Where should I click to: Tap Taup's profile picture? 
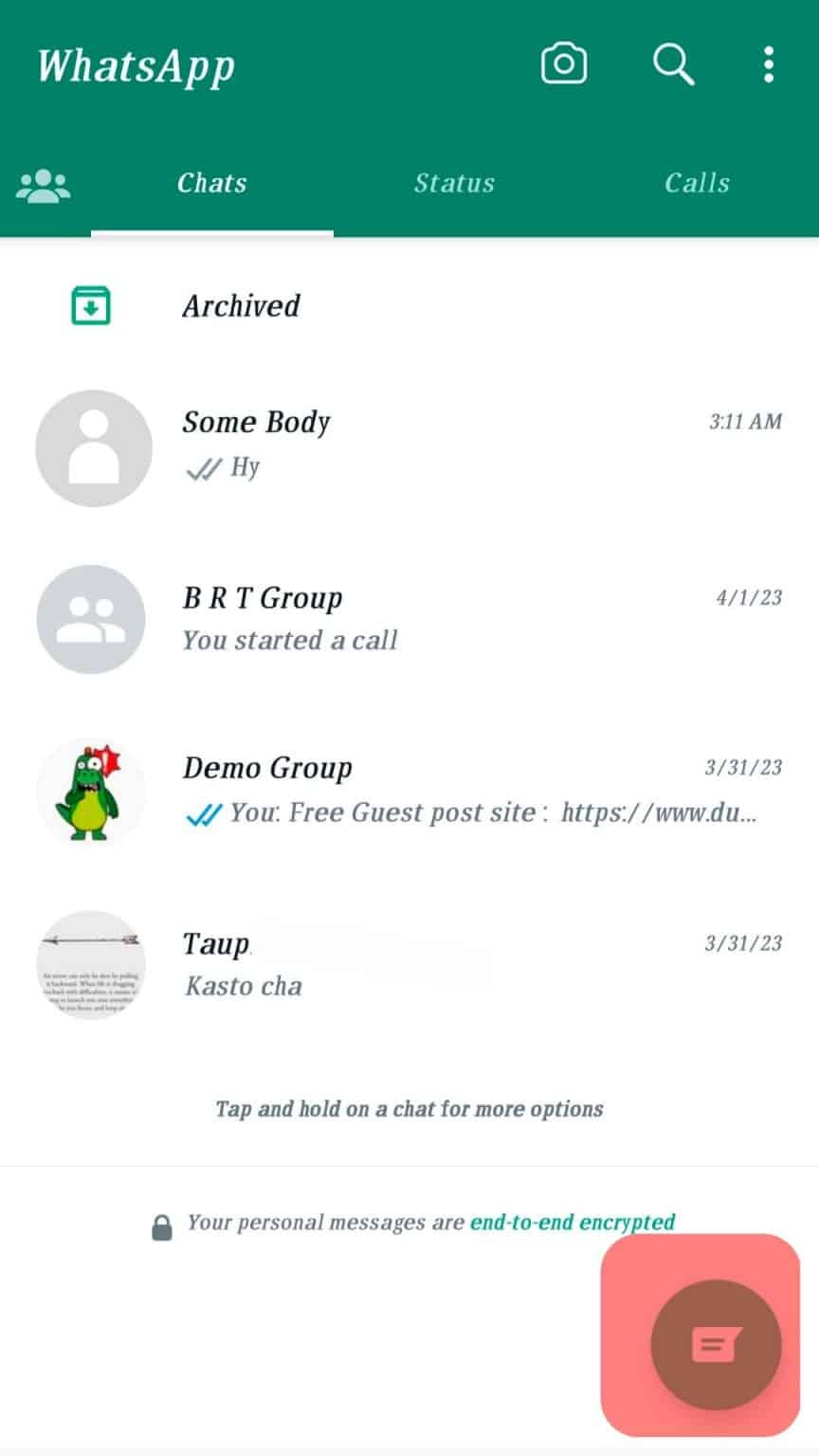click(x=90, y=965)
